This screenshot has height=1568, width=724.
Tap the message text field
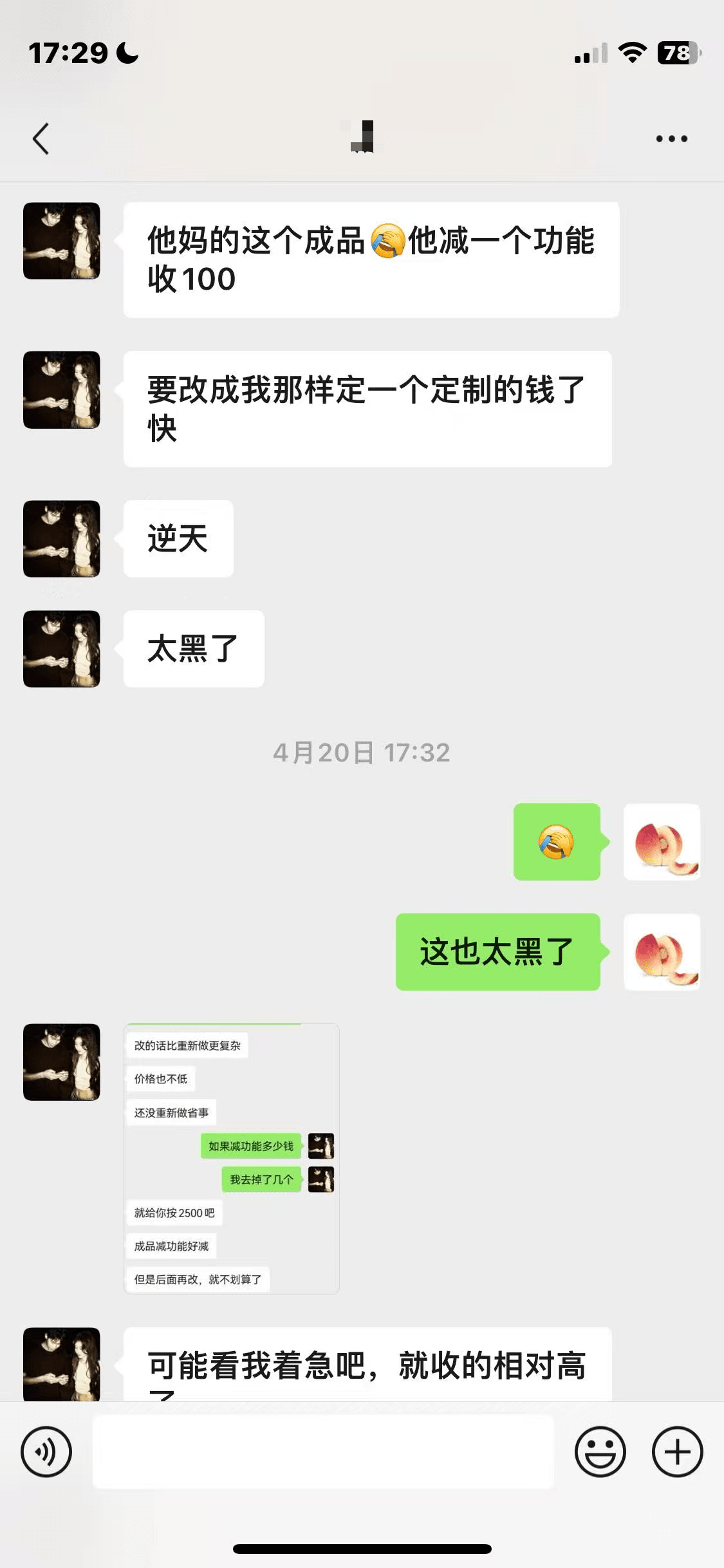point(323,1451)
